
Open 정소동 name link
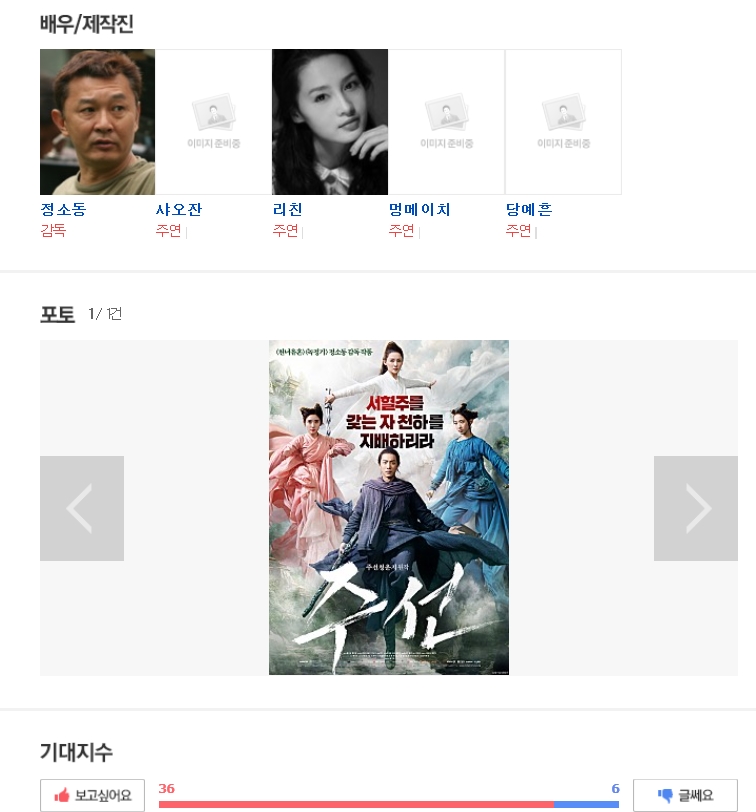[63, 210]
